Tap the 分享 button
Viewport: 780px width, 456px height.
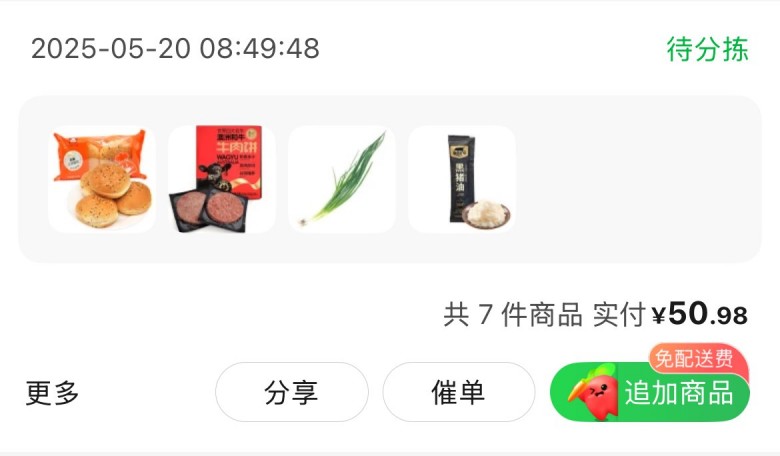pyautogui.click(x=292, y=393)
